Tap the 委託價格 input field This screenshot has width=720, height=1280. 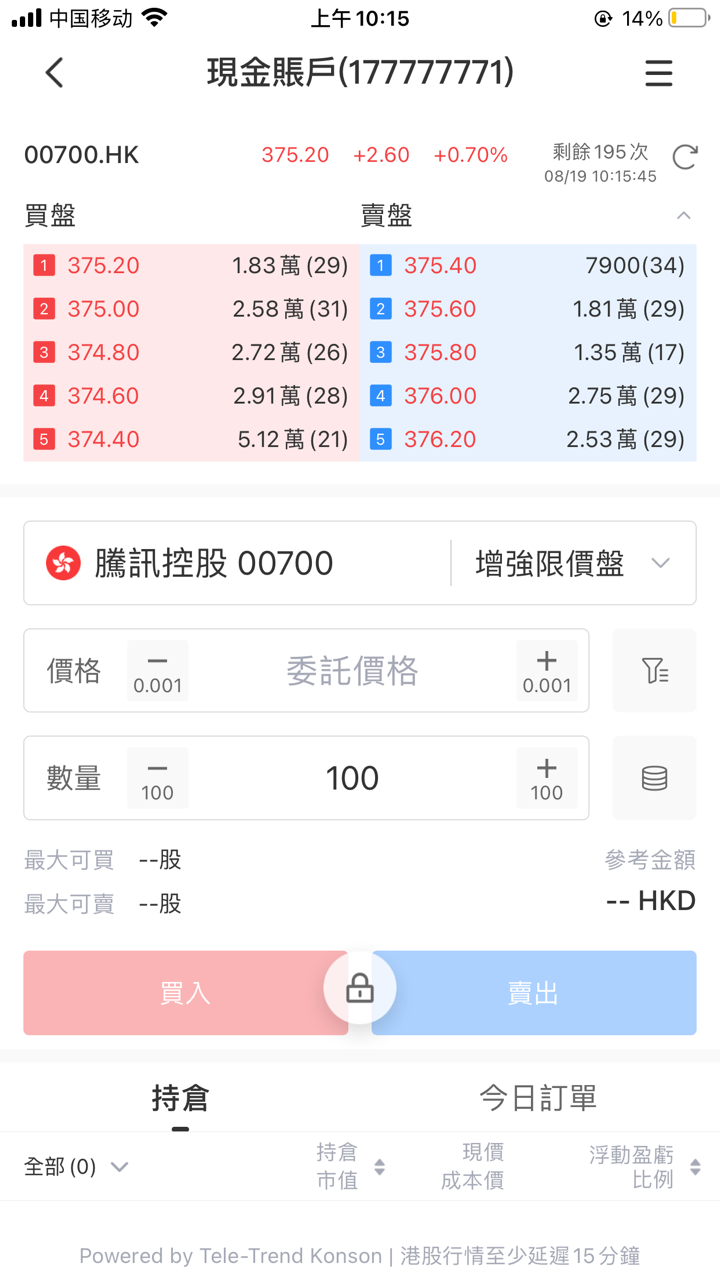coord(352,671)
